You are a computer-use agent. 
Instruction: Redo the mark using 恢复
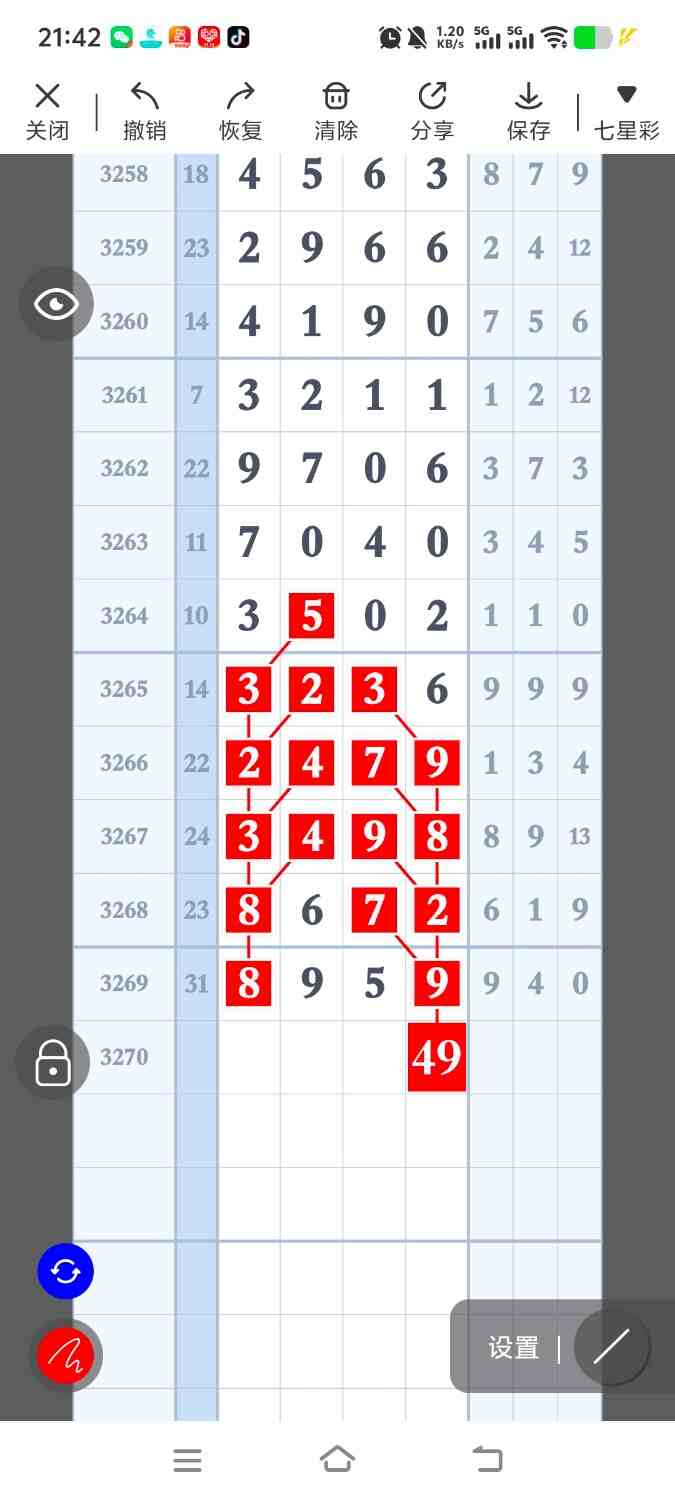[x=240, y=111]
